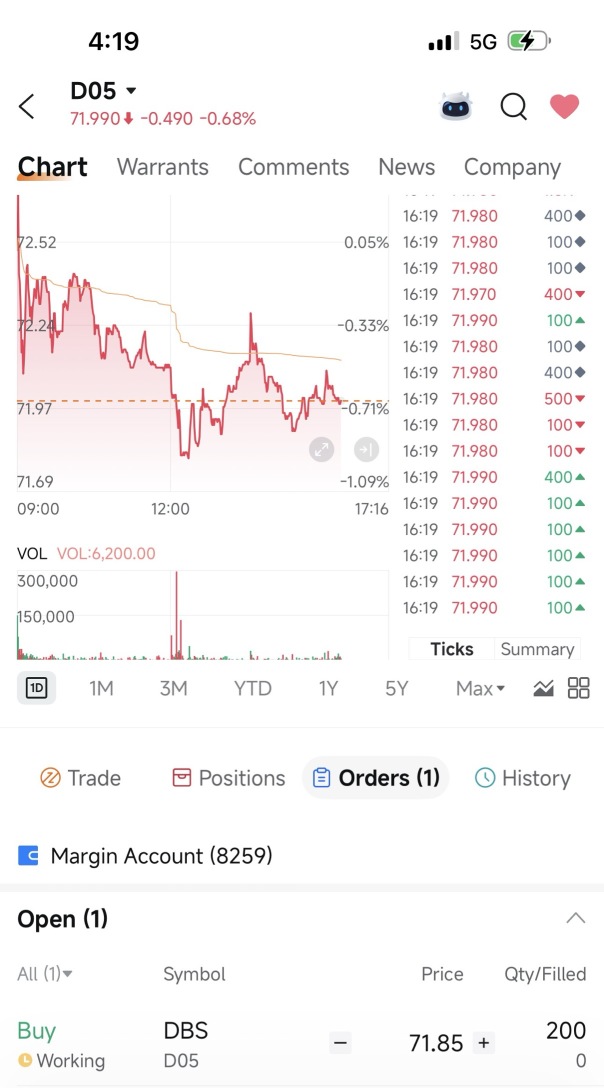Screen dimensions: 604x1088
Task: Switch to the Comments tab
Action: 294,167
